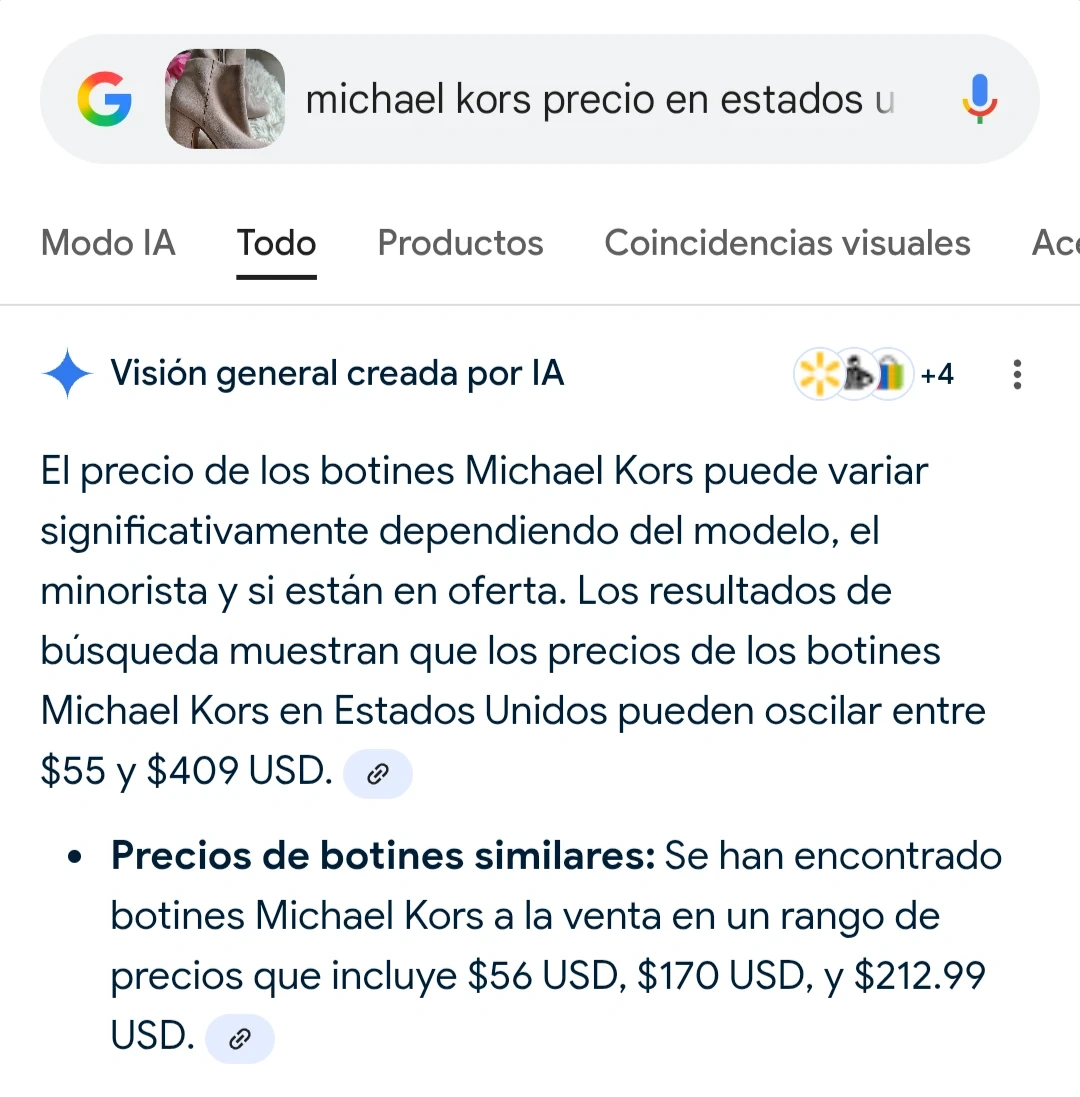Image resolution: width=1080 pixels, height=1097 pixels.
Task: Open source link after $55 y $409 USD
Action: 377,774
